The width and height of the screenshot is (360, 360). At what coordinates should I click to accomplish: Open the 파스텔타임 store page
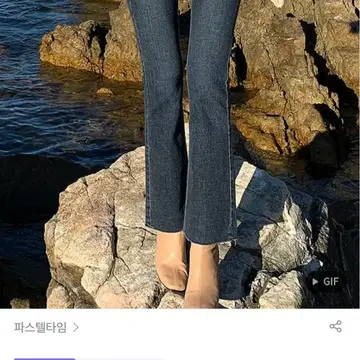tap(46, 327)
